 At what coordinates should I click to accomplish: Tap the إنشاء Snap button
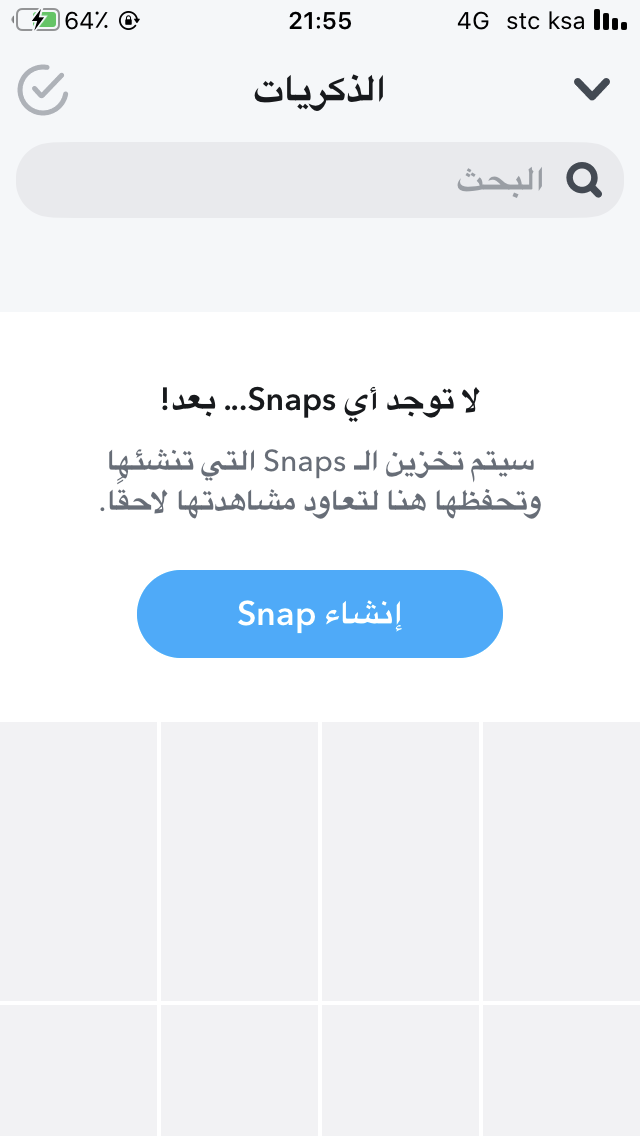(x=320, y=614)
